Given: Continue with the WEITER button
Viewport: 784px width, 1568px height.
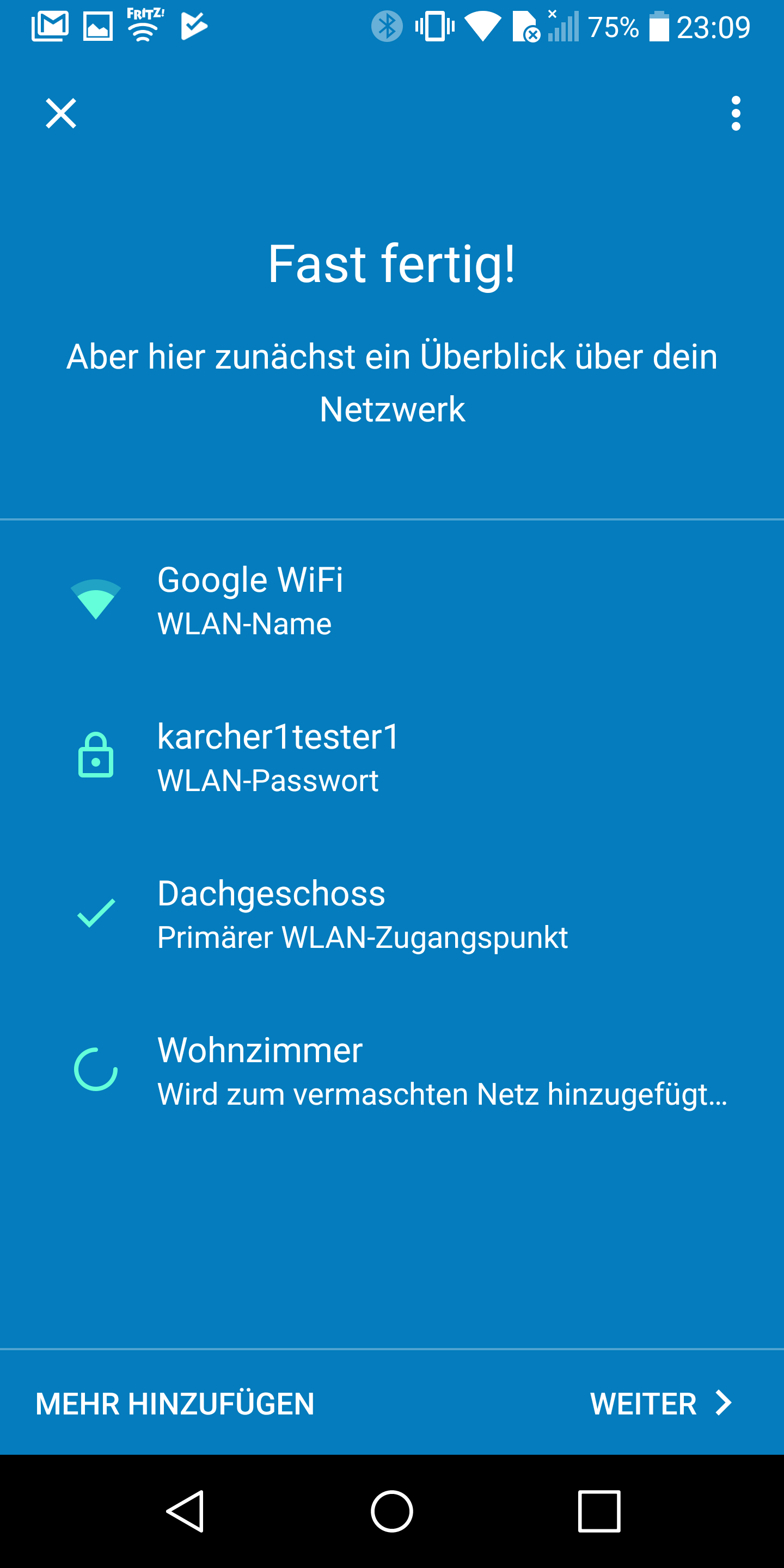Looking at the screenshot, I should (660, 1404).
